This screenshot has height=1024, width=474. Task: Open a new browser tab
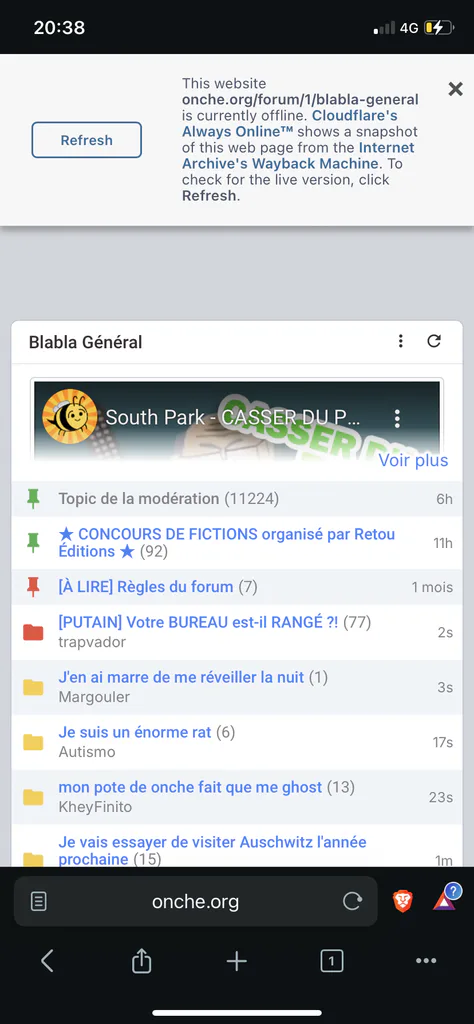coord(236,961)
